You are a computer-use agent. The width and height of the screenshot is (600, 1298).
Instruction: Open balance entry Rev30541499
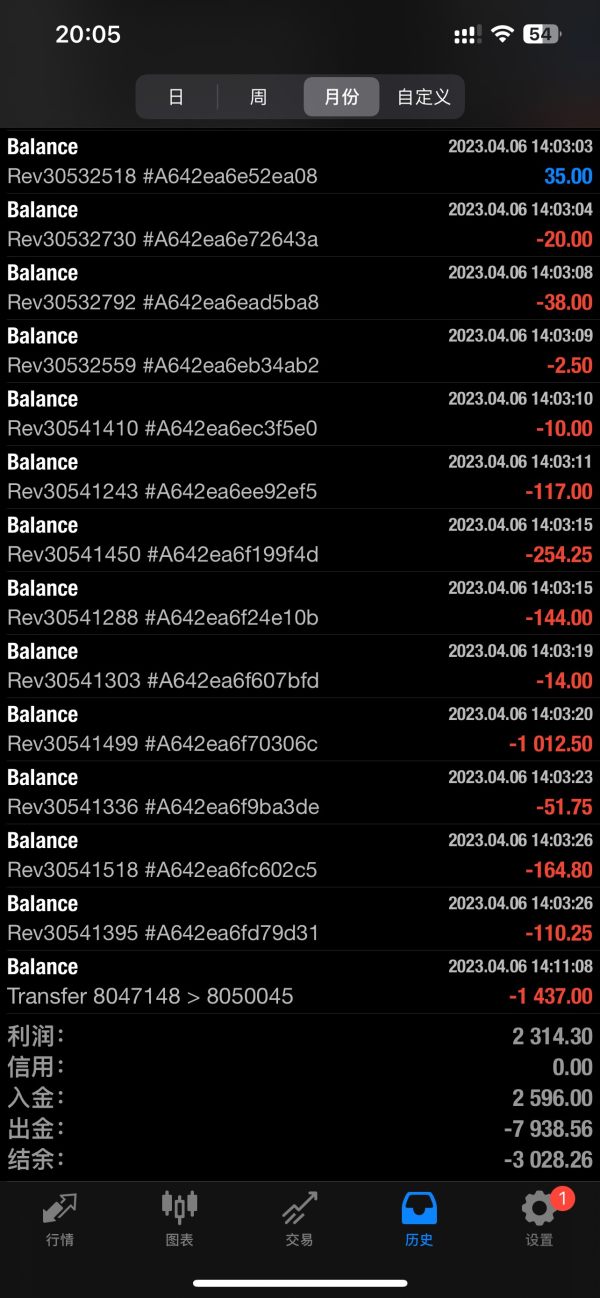300,729
